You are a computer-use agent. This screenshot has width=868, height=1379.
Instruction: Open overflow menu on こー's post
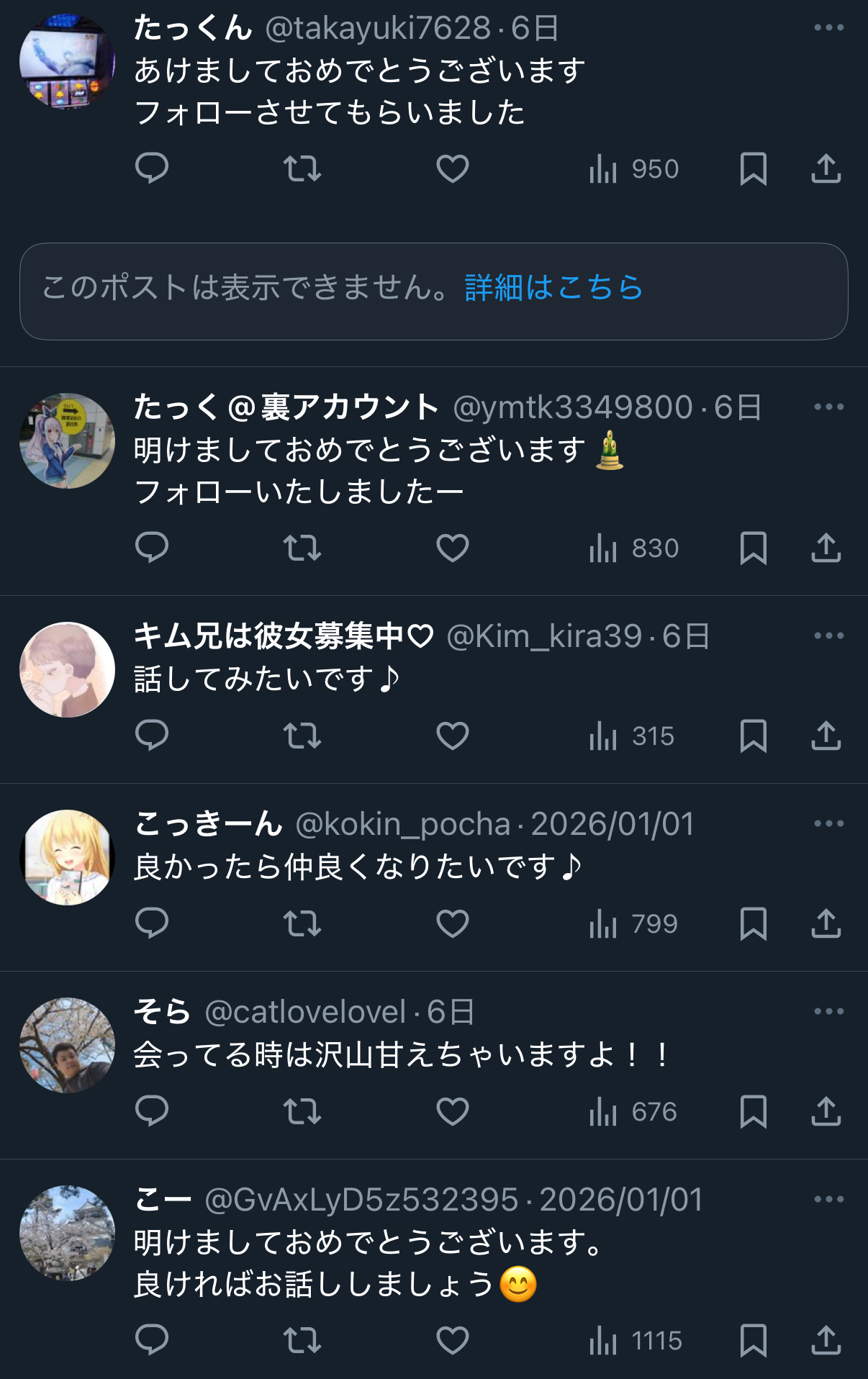point(828,1199)
